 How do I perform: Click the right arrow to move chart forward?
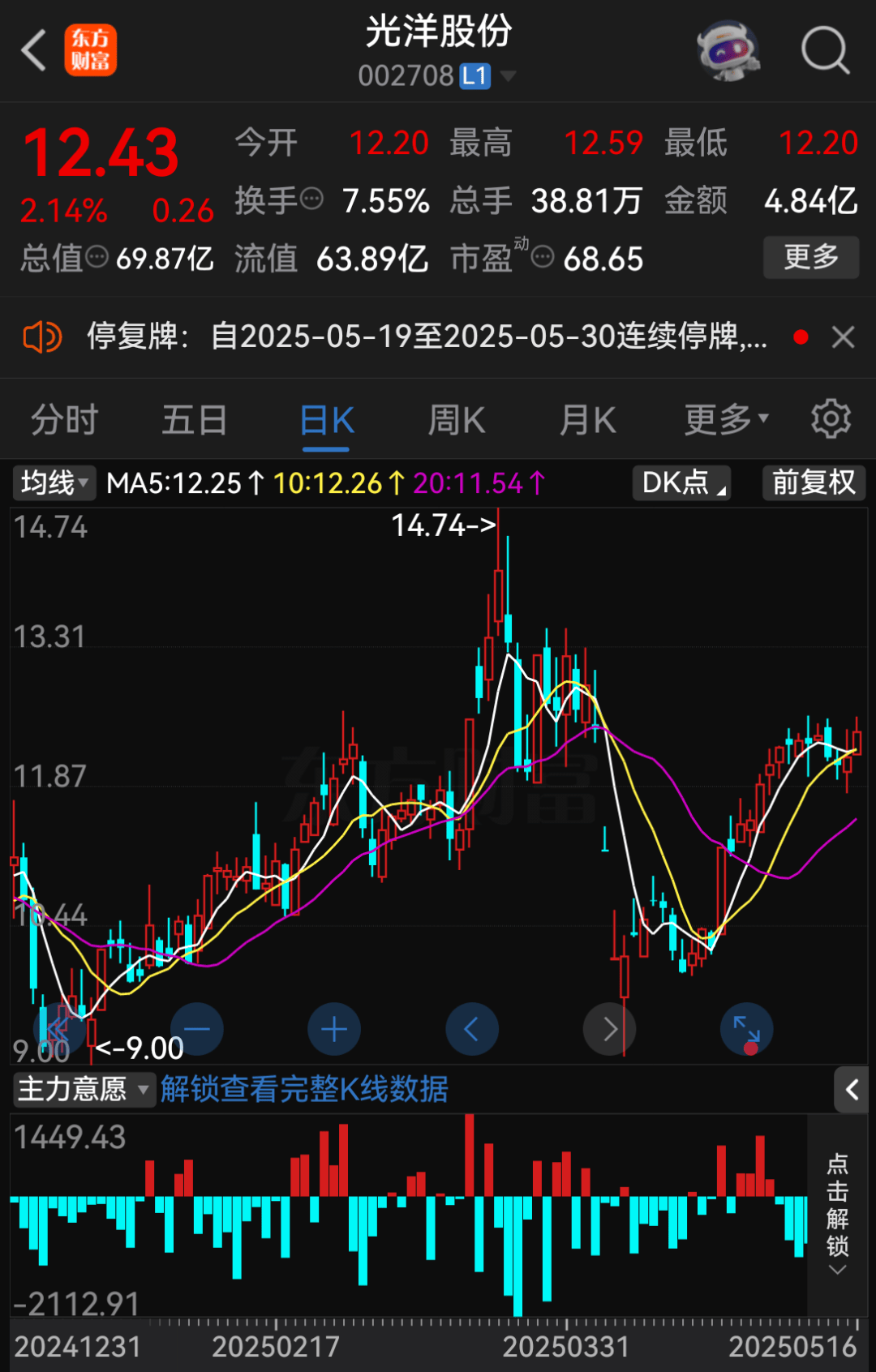610,1028
